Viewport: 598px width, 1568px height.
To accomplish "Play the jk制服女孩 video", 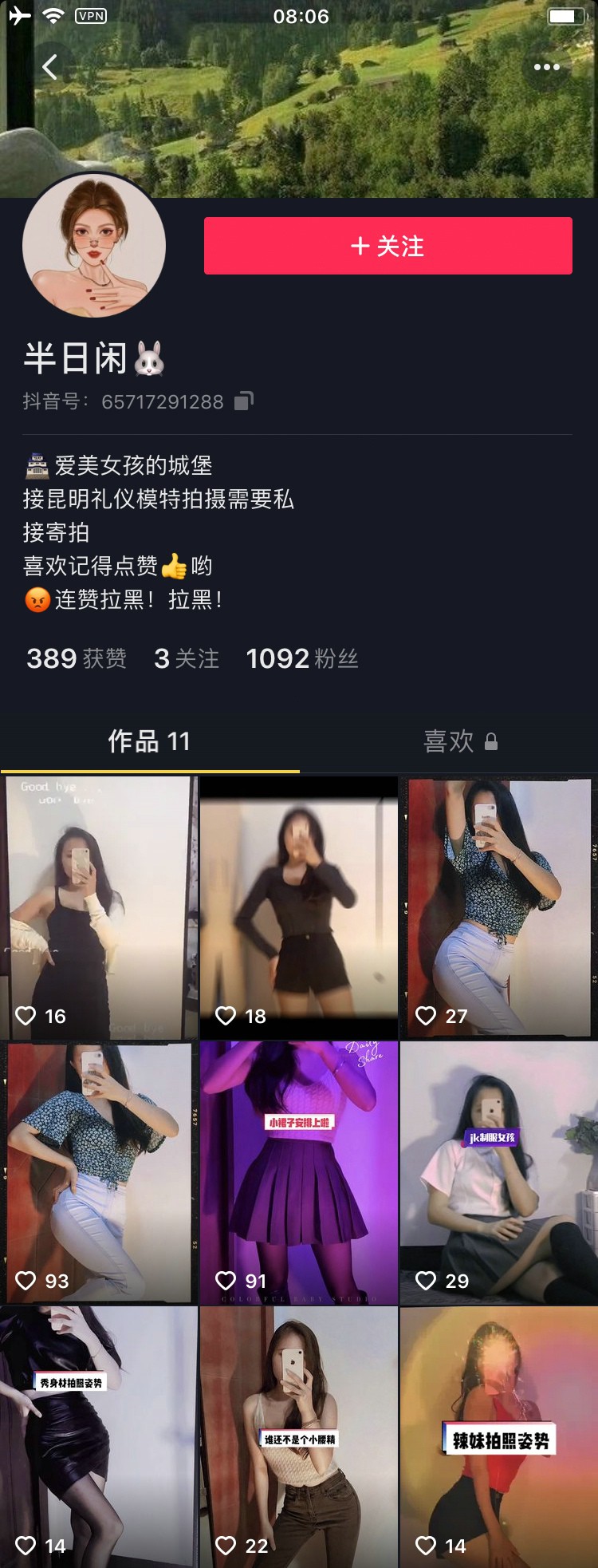I will tap(499, 1173).
